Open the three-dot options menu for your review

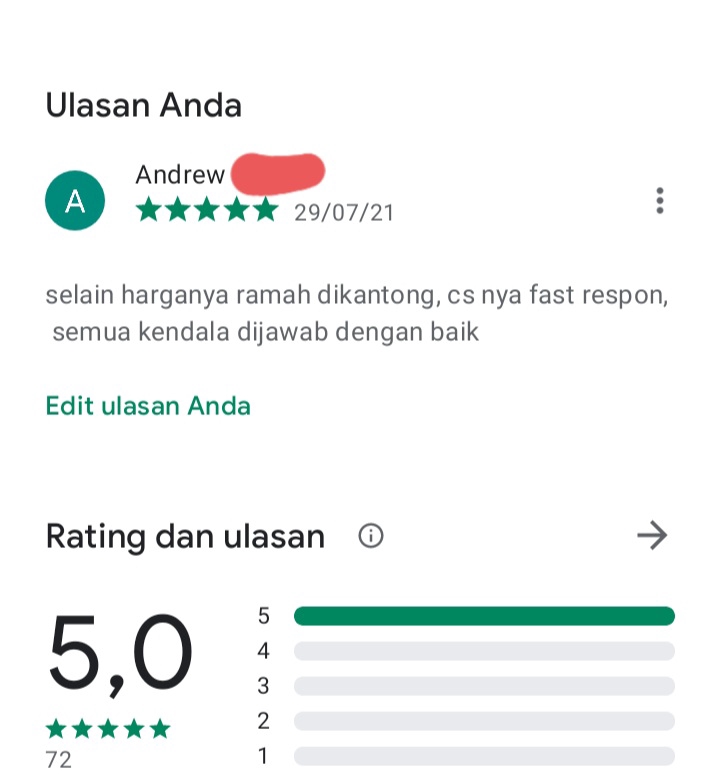660,200
